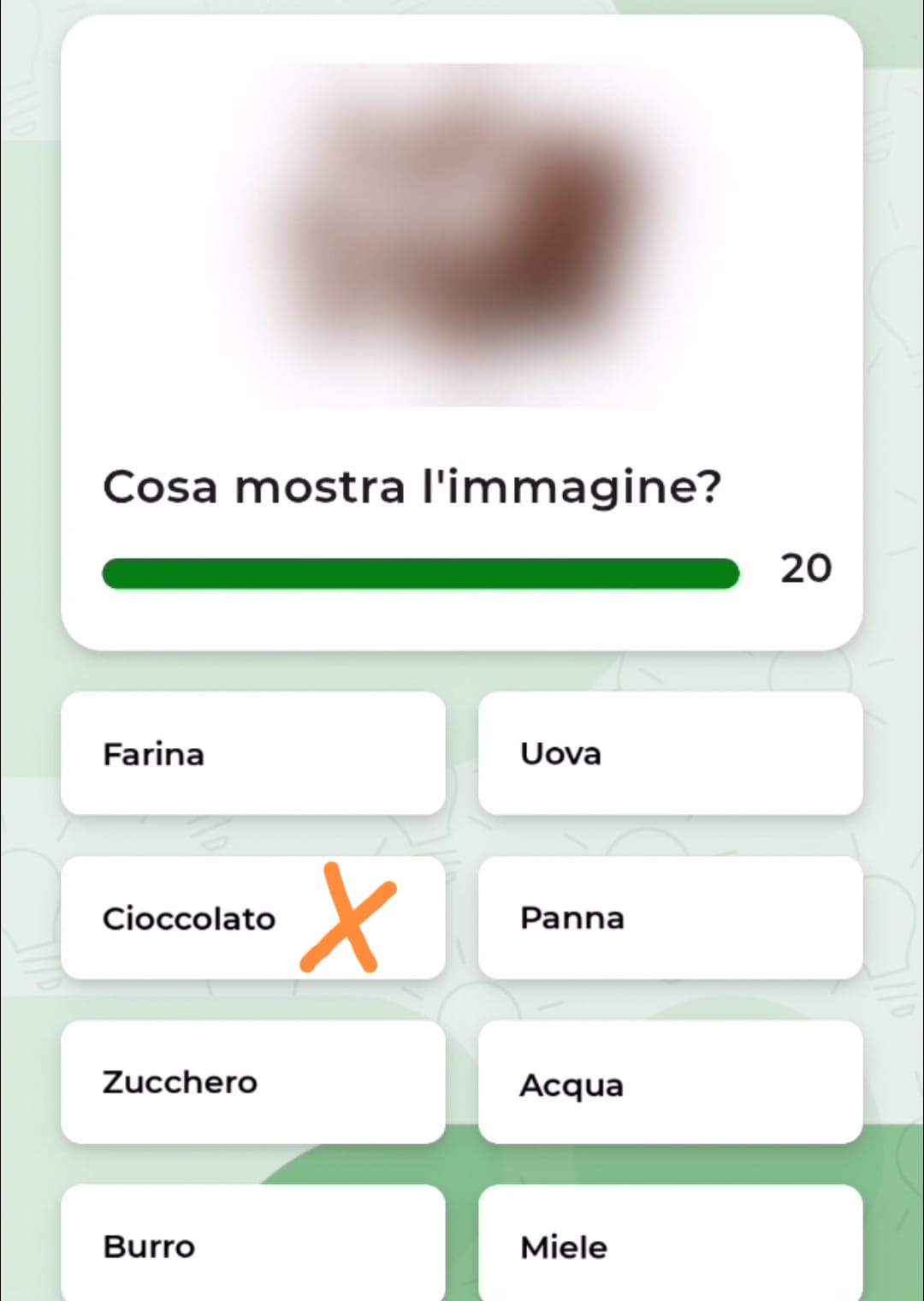This screenshot has height=1301, width=924.
Task: Tap the Panna answer button
Action: pos(670,918)
